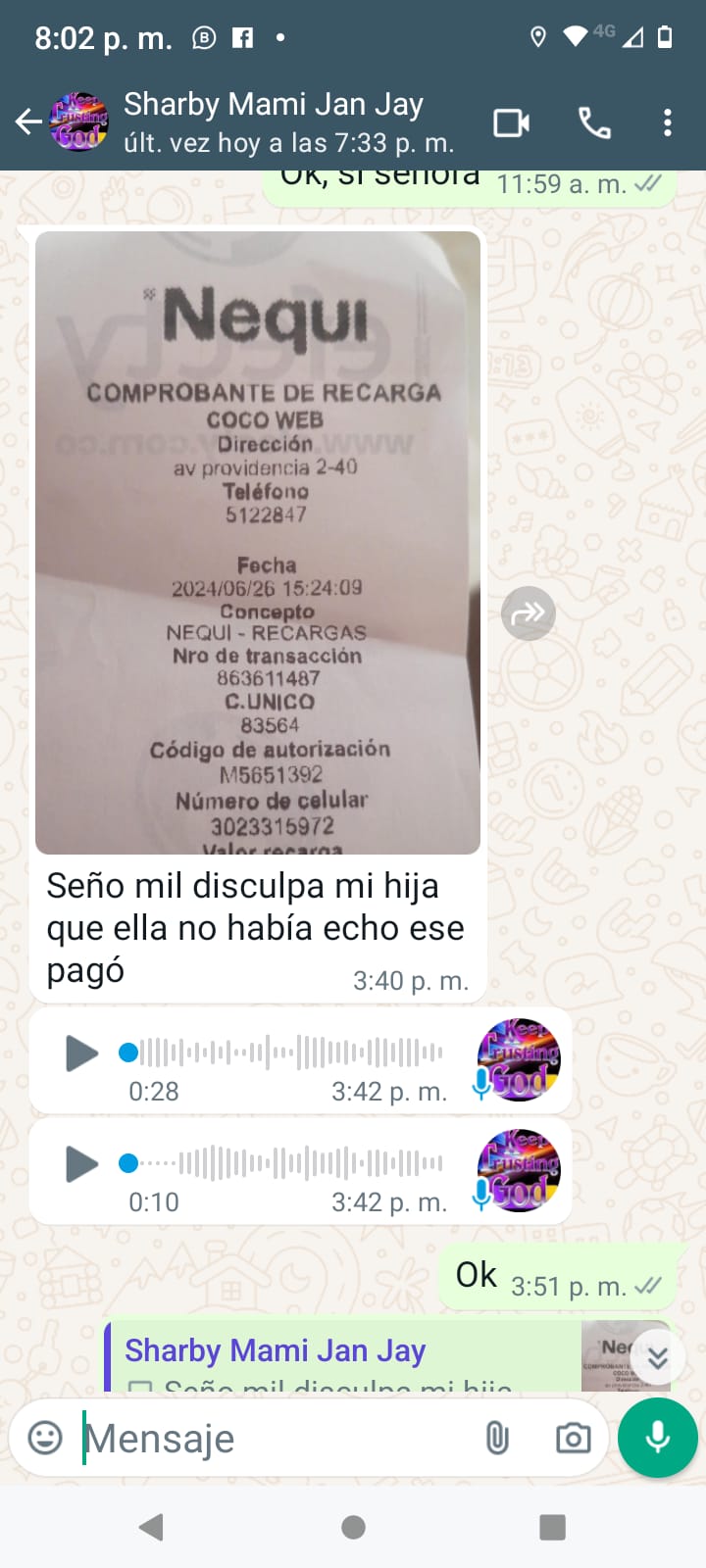Record a voice message
The width and height of the screenshot is (706, 1568).
pos(658,1438)
